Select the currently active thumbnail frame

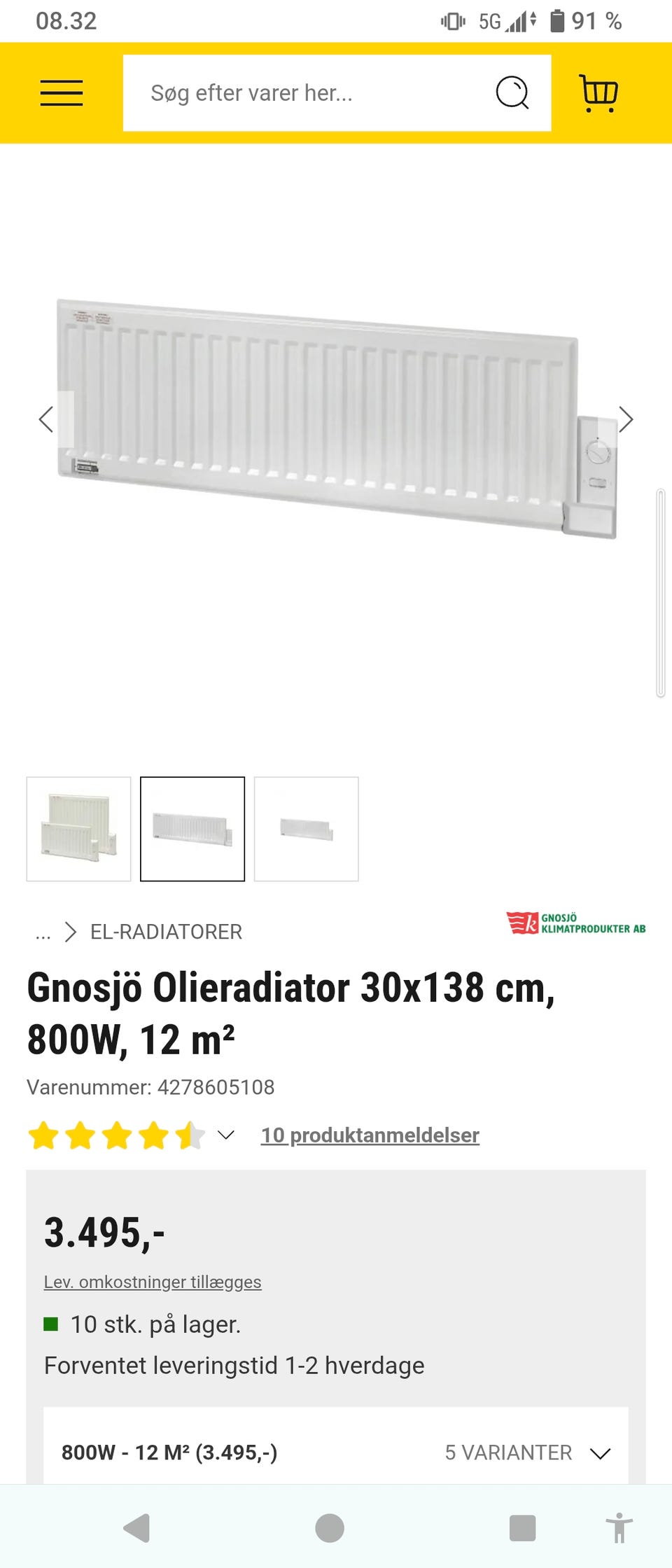tap(192, 829)
